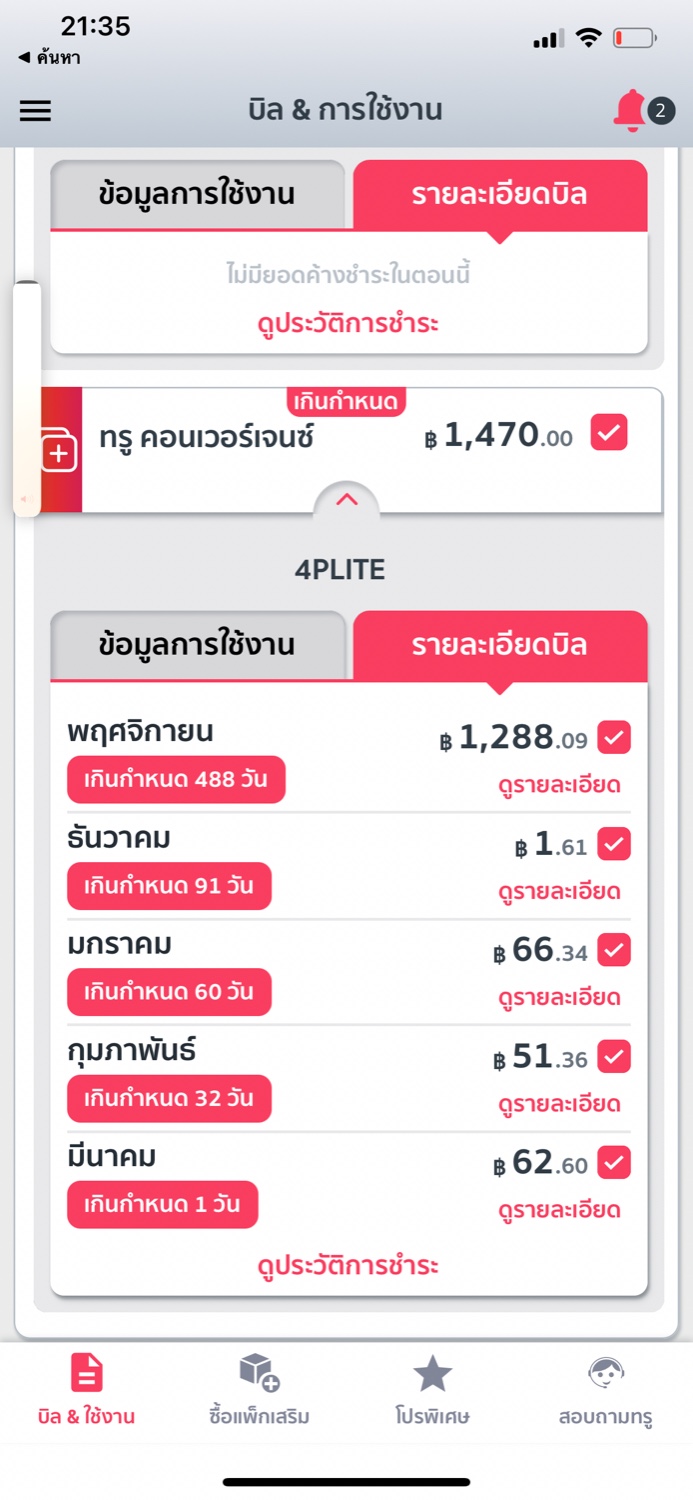Untick the มีนาคม bill checkbox
This screenshot has height=1500, width=693.
614,1163
